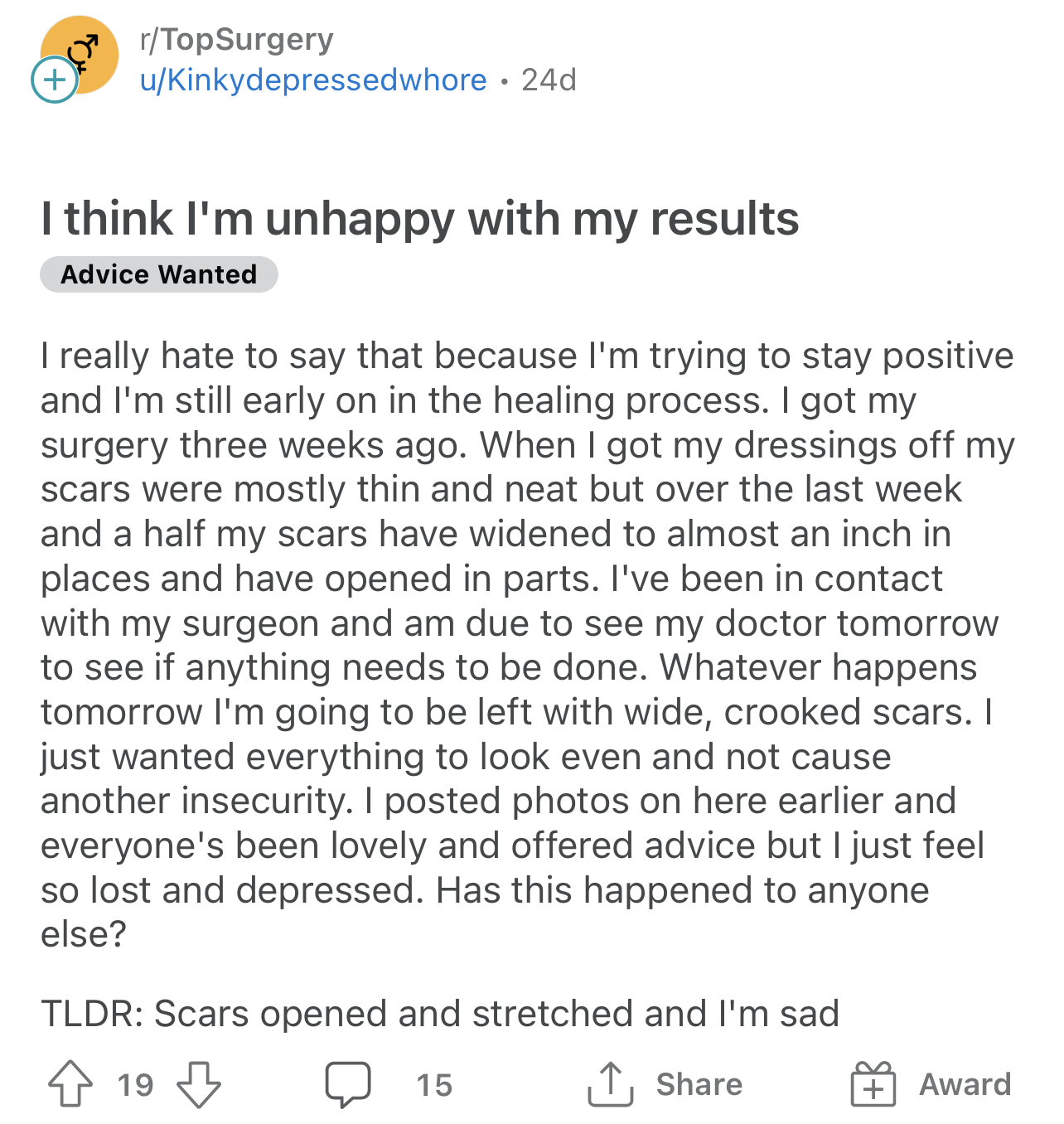The width and height of the screenshot is (1064, 1124).
Task: Join the community via the plus icon
Action: (x=55, y=80)
